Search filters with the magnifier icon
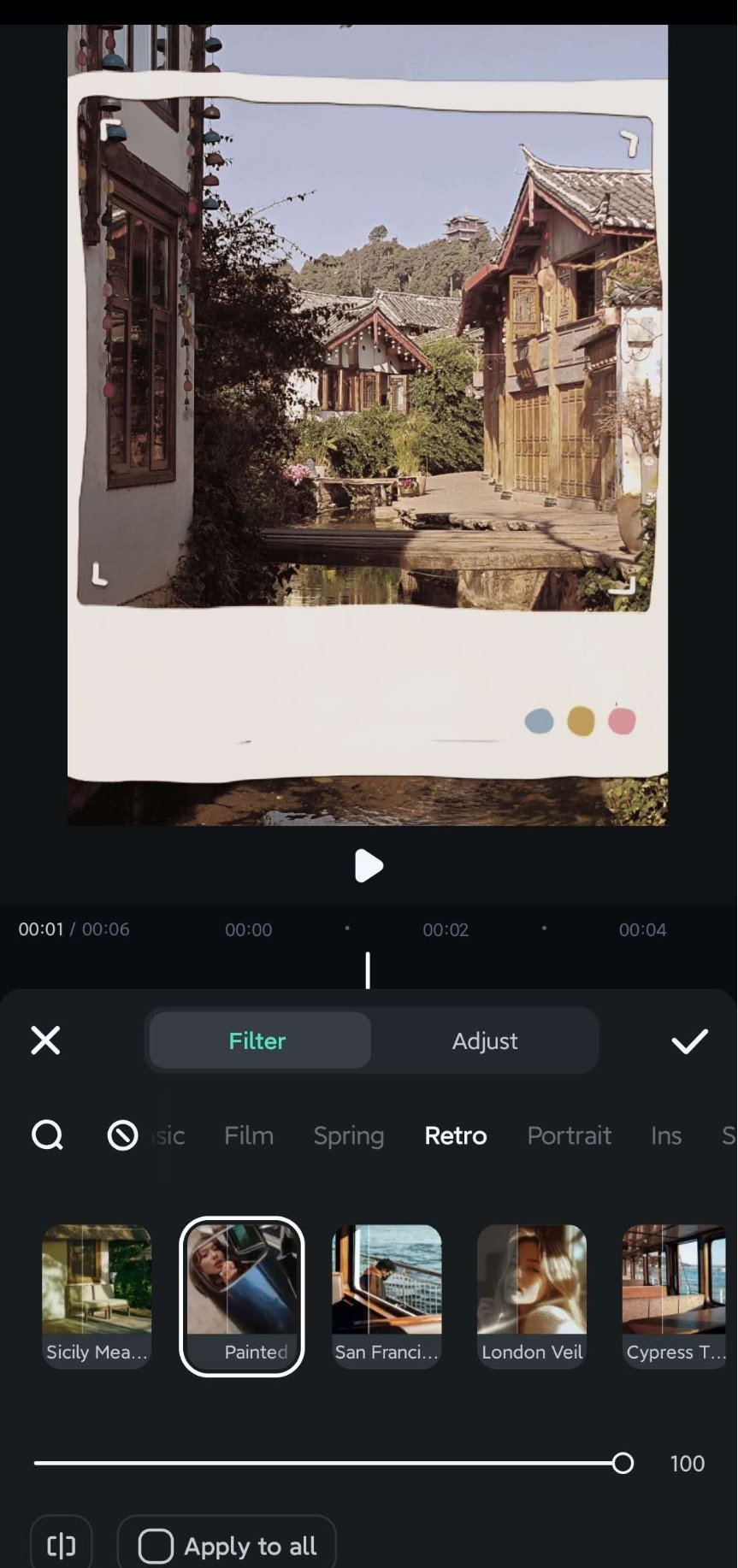738x1568 pixels. (47, 1135)
